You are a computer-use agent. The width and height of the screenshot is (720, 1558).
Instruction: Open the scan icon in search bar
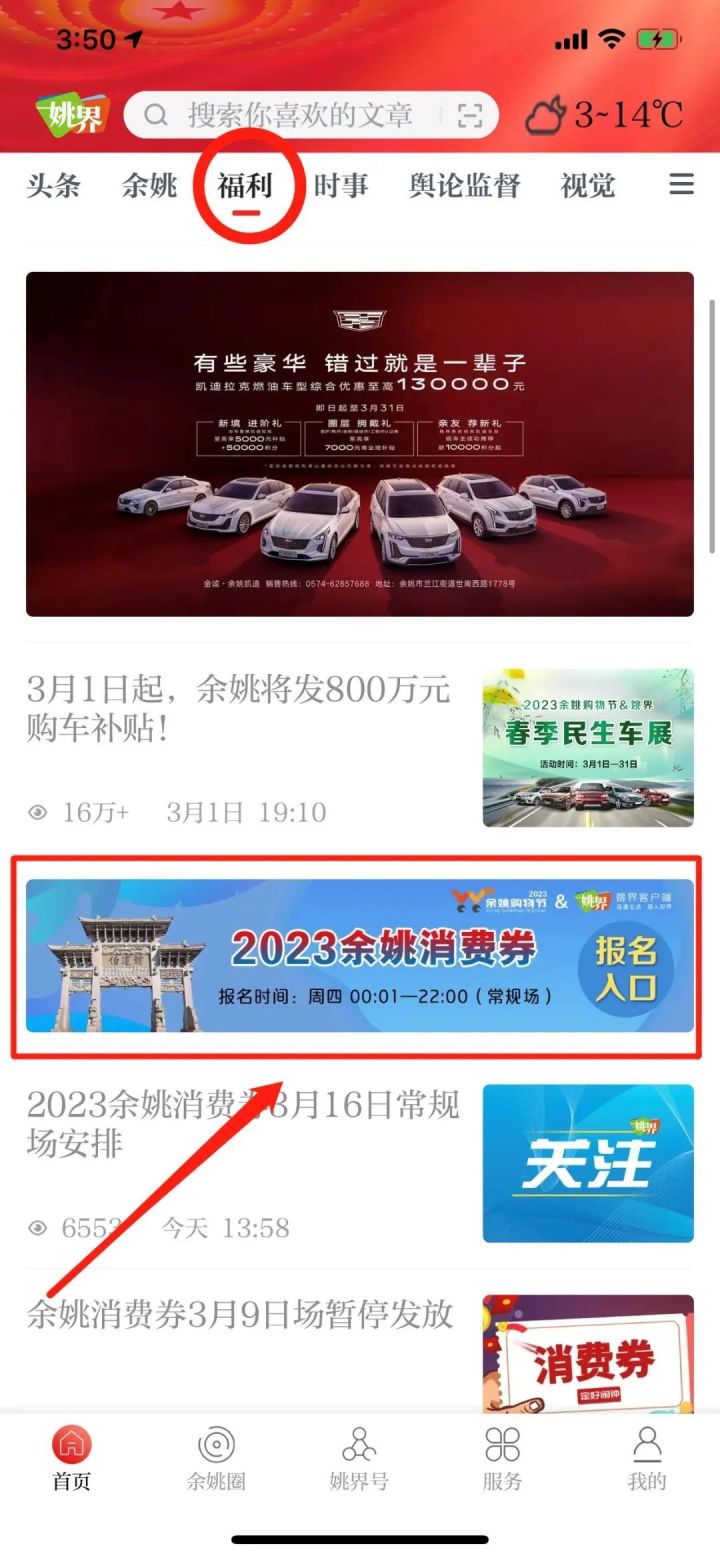point(469,116)
